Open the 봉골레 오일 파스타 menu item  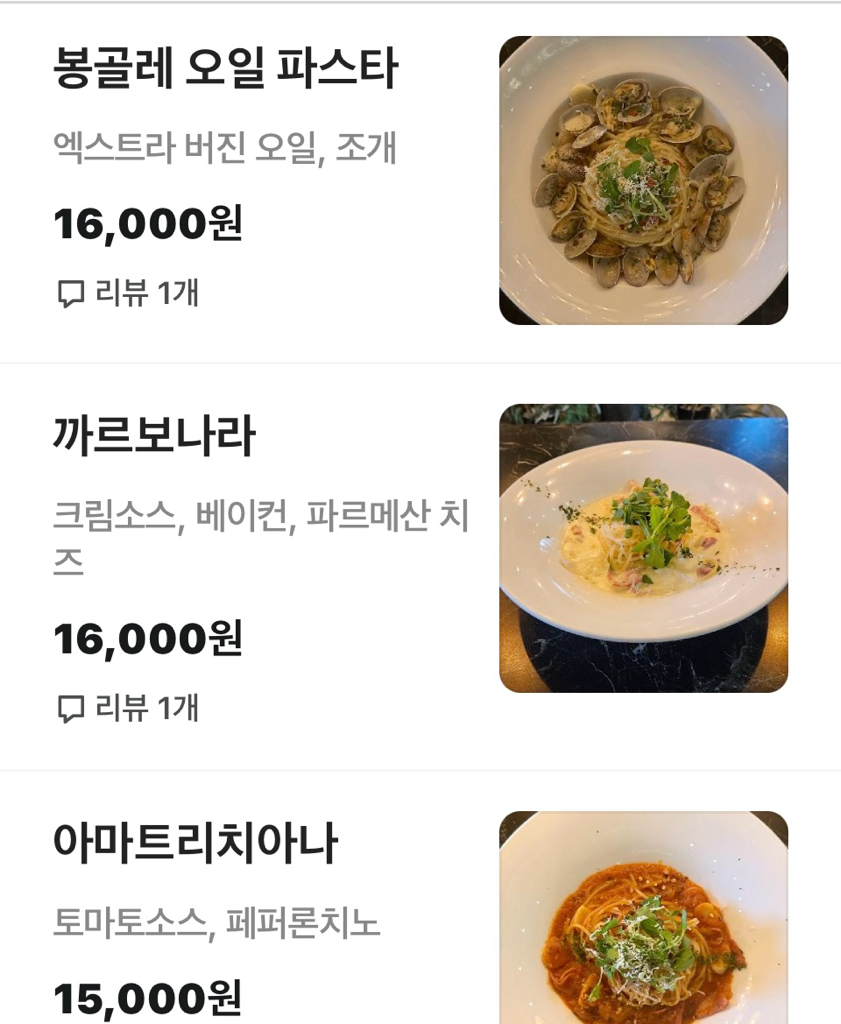click(226, 69)
